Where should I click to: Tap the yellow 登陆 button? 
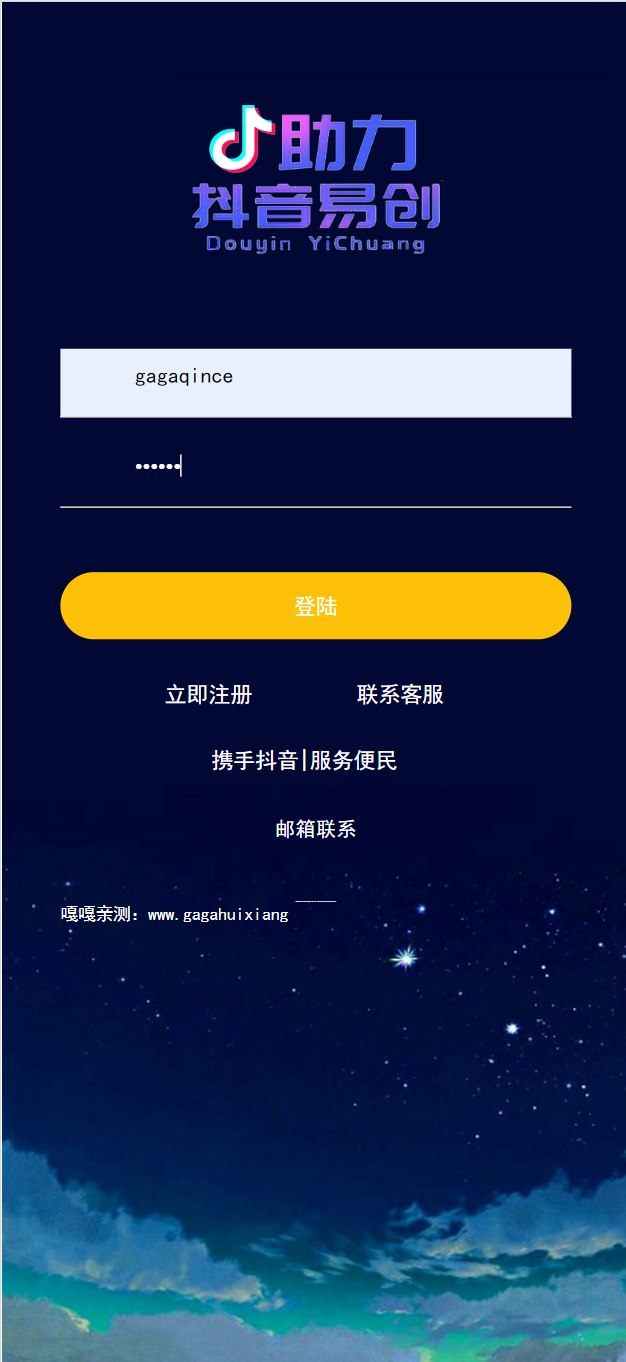coord(315,606)
